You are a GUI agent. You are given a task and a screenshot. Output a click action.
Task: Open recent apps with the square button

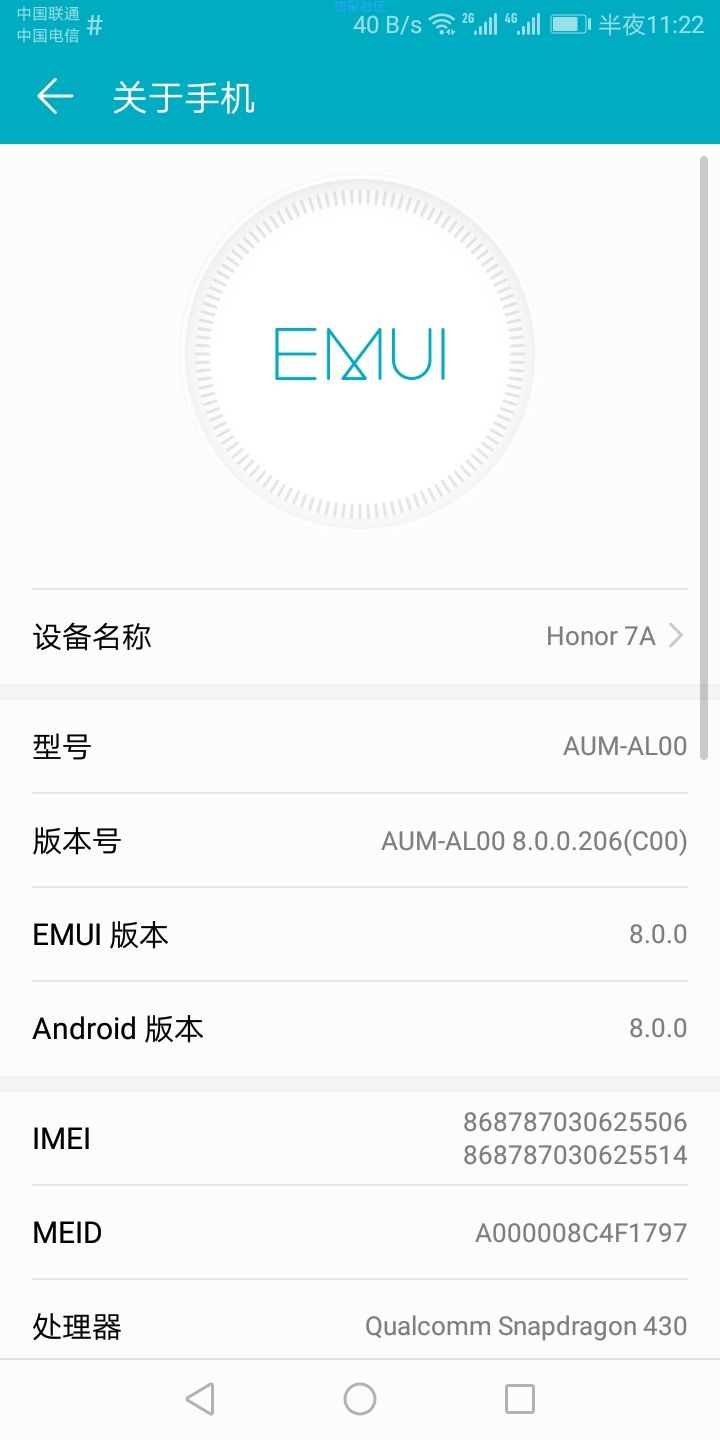click(520, 1399)
